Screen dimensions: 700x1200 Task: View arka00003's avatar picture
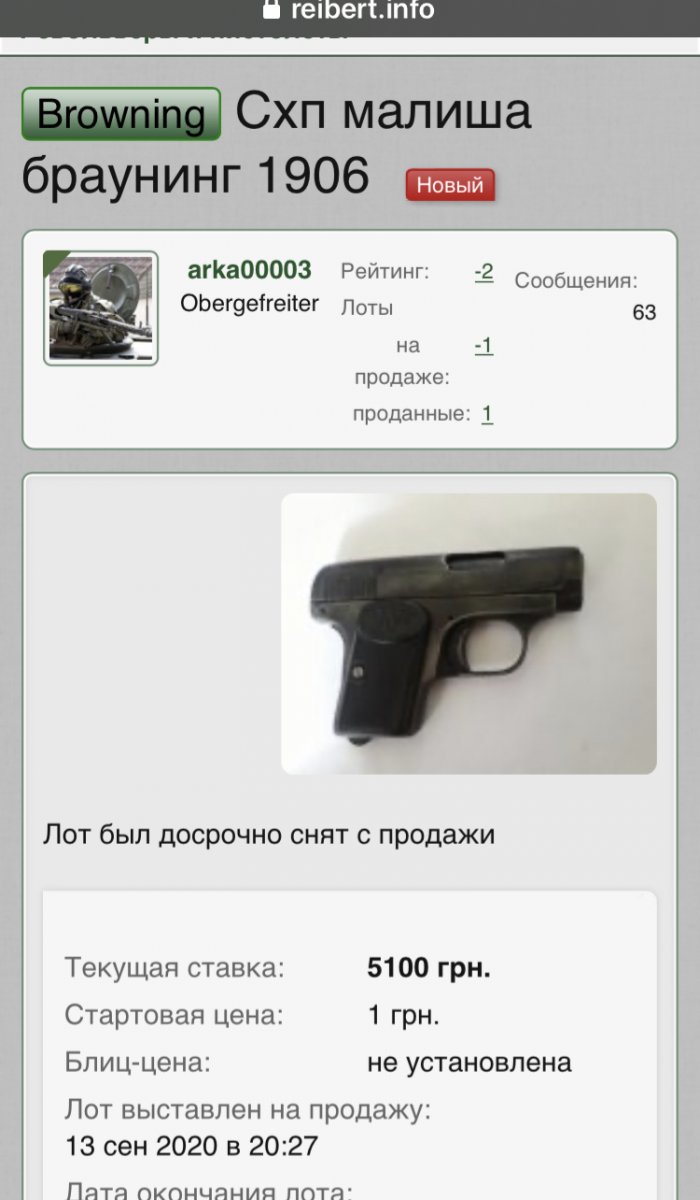pos(101,308)
